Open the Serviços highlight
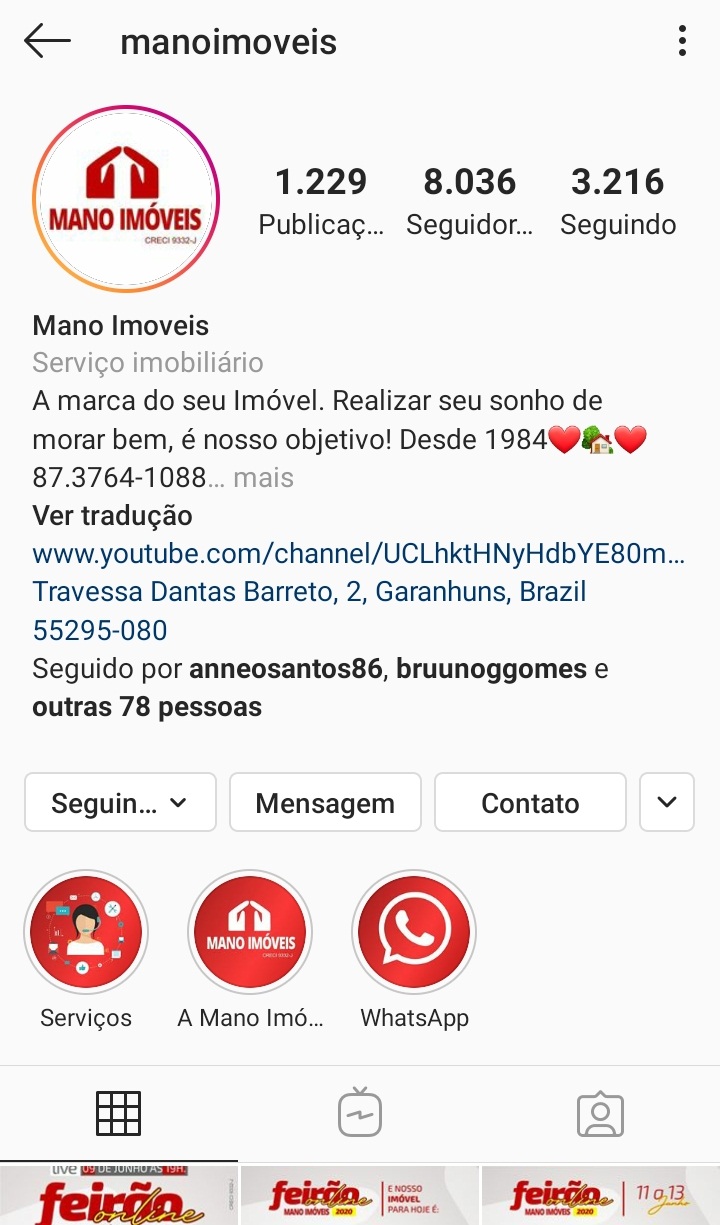720x1225 pixels. [x=86, y=933]
